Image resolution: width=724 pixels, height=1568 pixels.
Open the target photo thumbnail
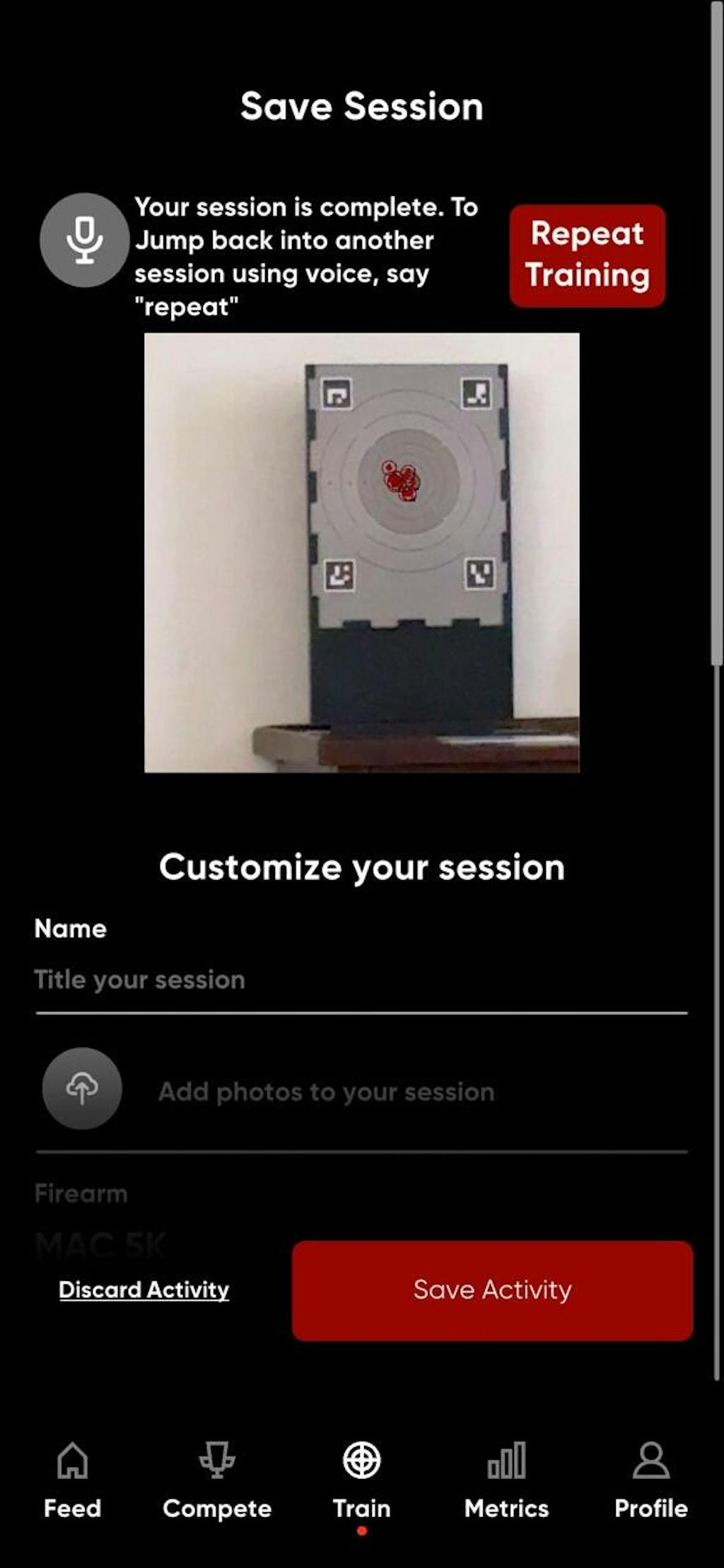361,552
